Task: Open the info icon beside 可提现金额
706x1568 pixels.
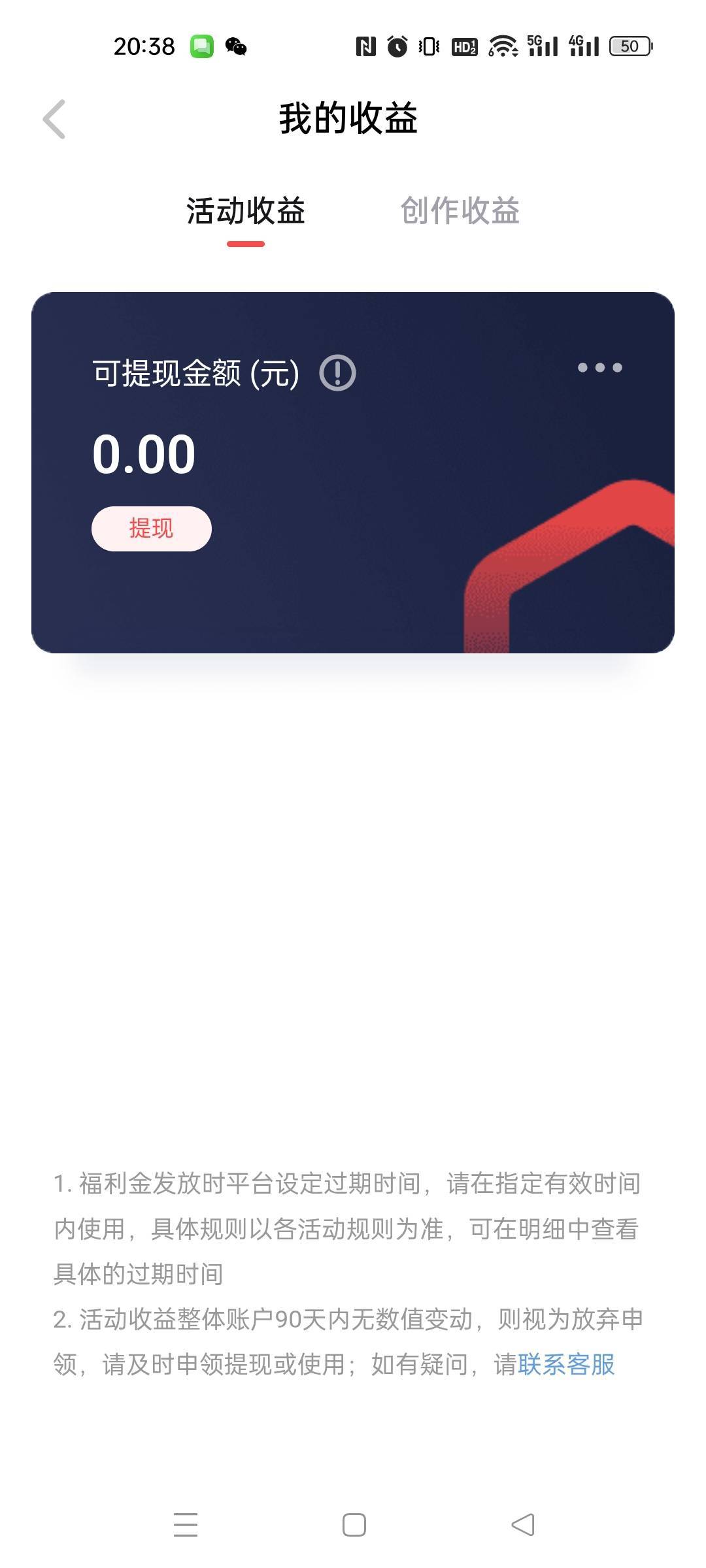Action: tap(337, 373)
